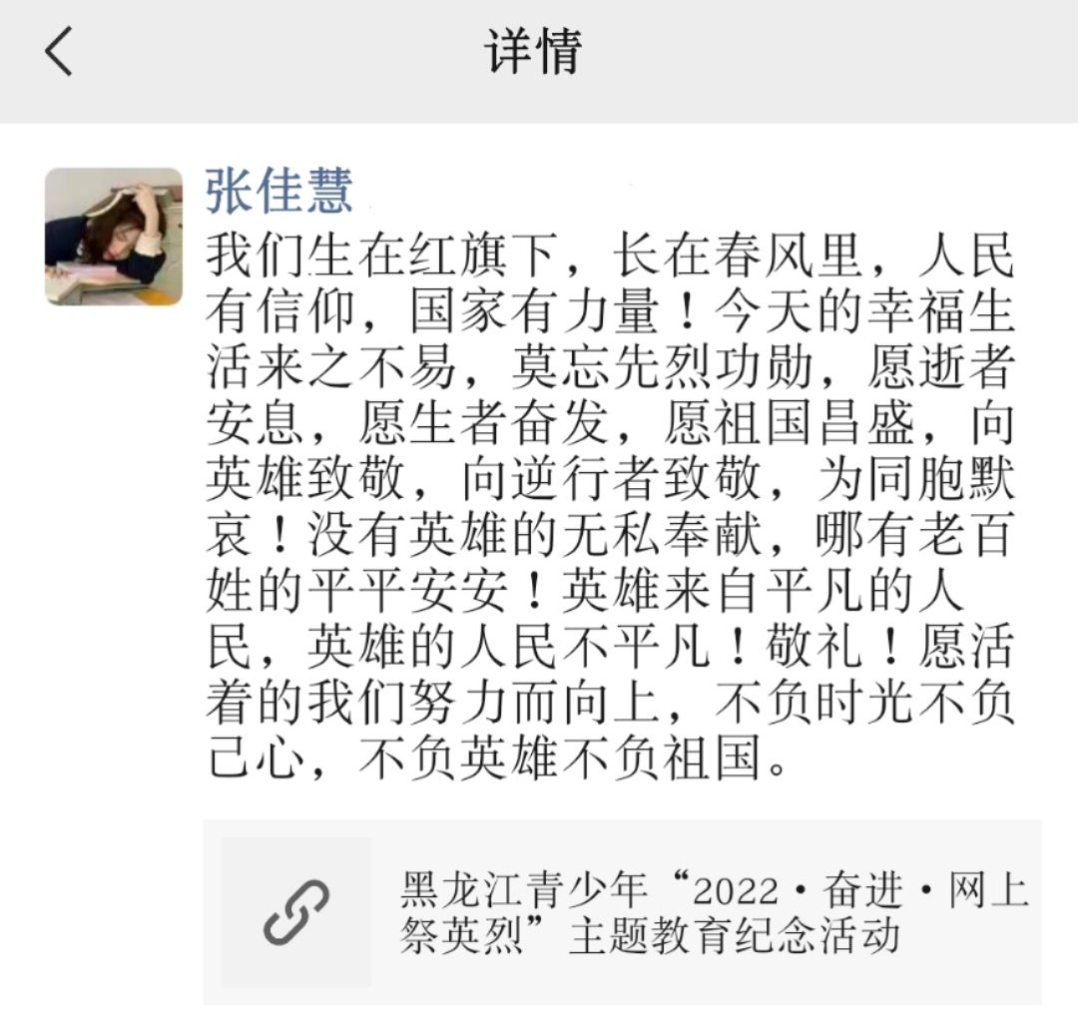1080x1016 pixels.
Task: Go back from the 详情 page
Action: 59,52
